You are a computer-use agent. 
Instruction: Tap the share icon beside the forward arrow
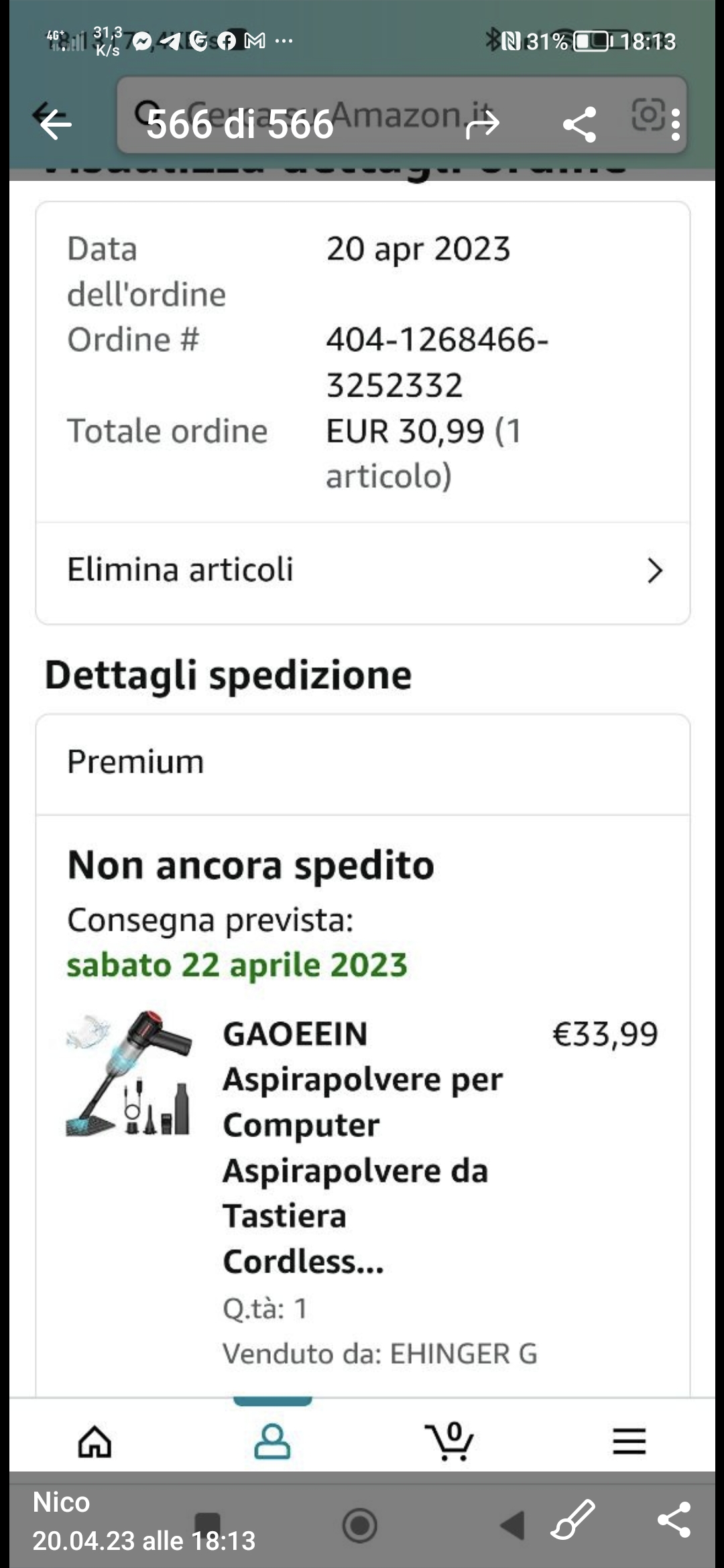click(x=580, y=124)
